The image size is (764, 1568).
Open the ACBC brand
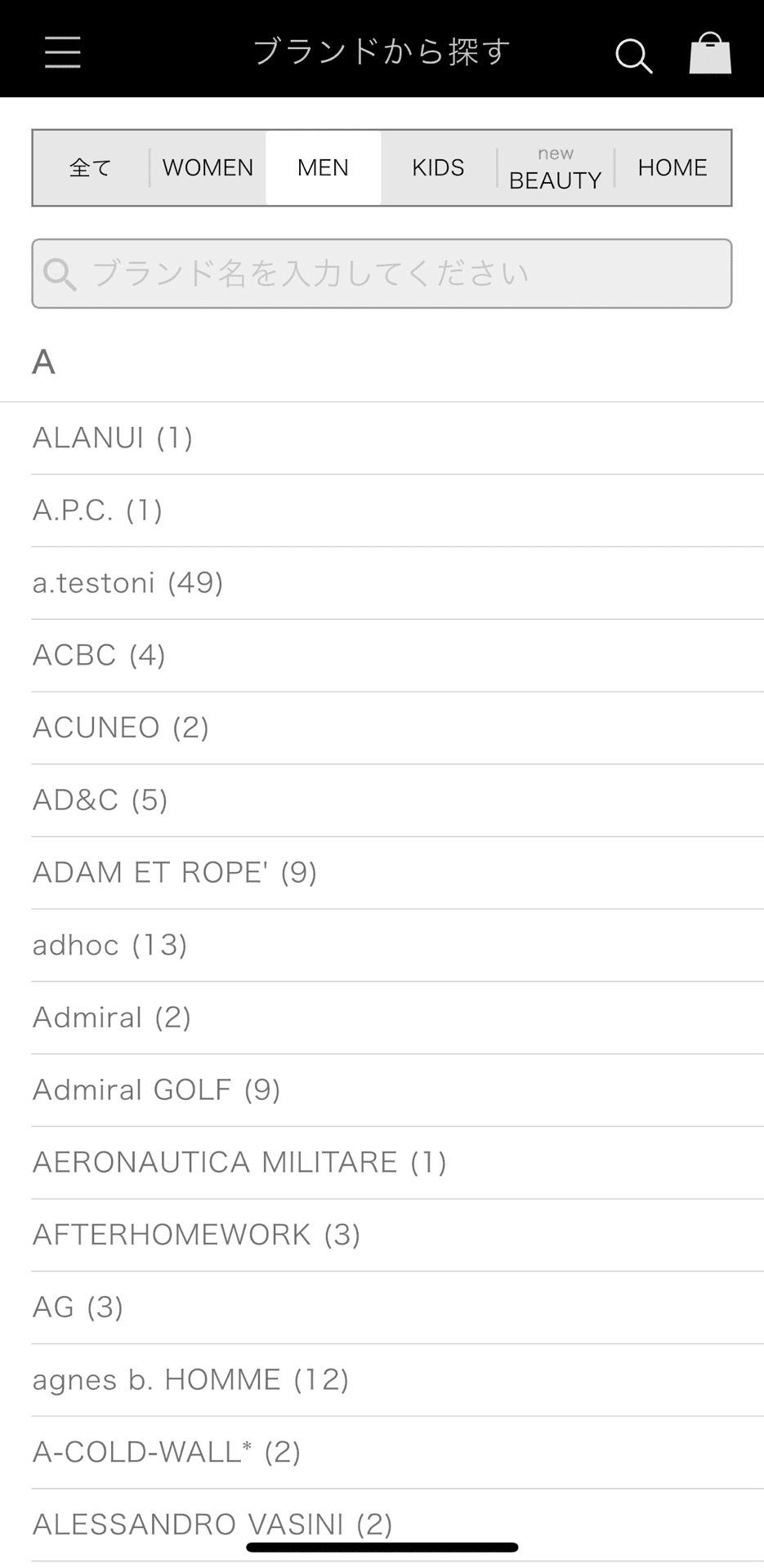[x=99, y=655]
